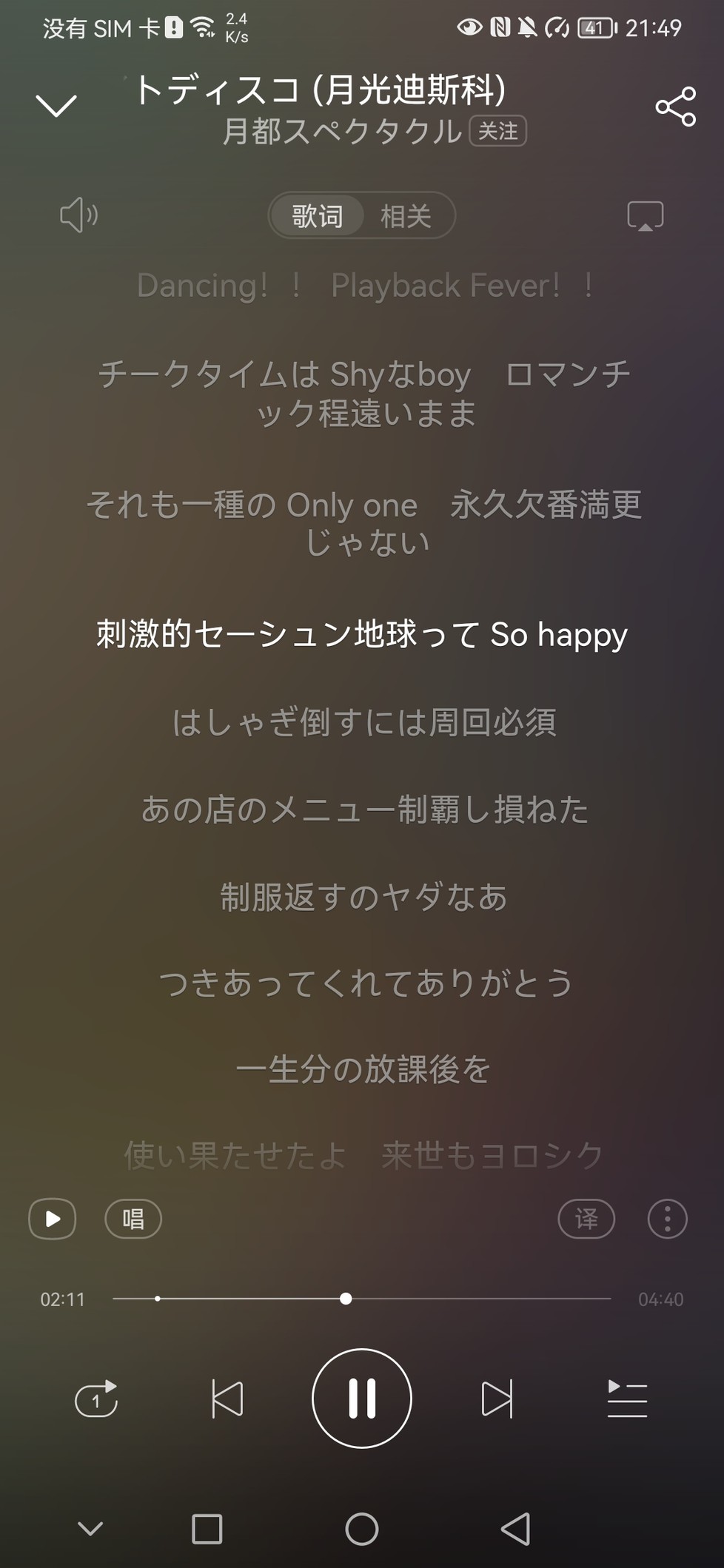The width and height of the screenshot is (724, 1568).
Task: Pause the current song
Action: (x=362, y=1399)
